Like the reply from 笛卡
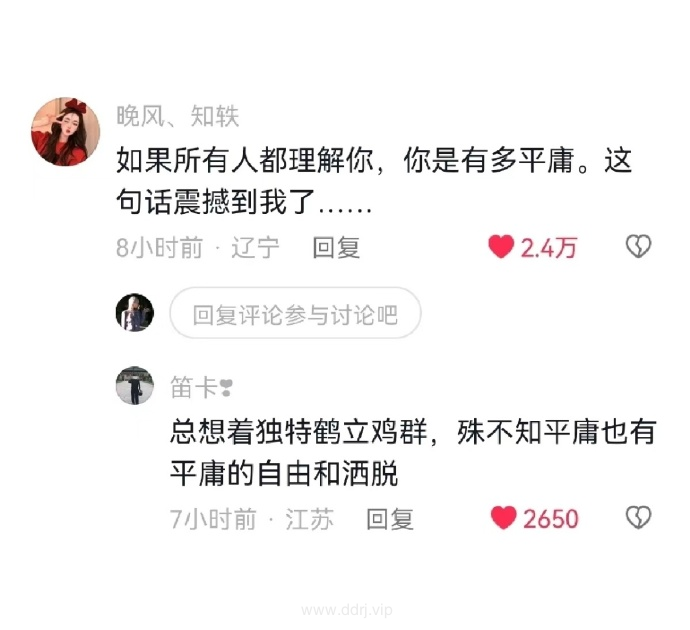The width and height of the screenshot is (690, 630). coord(504,518)
